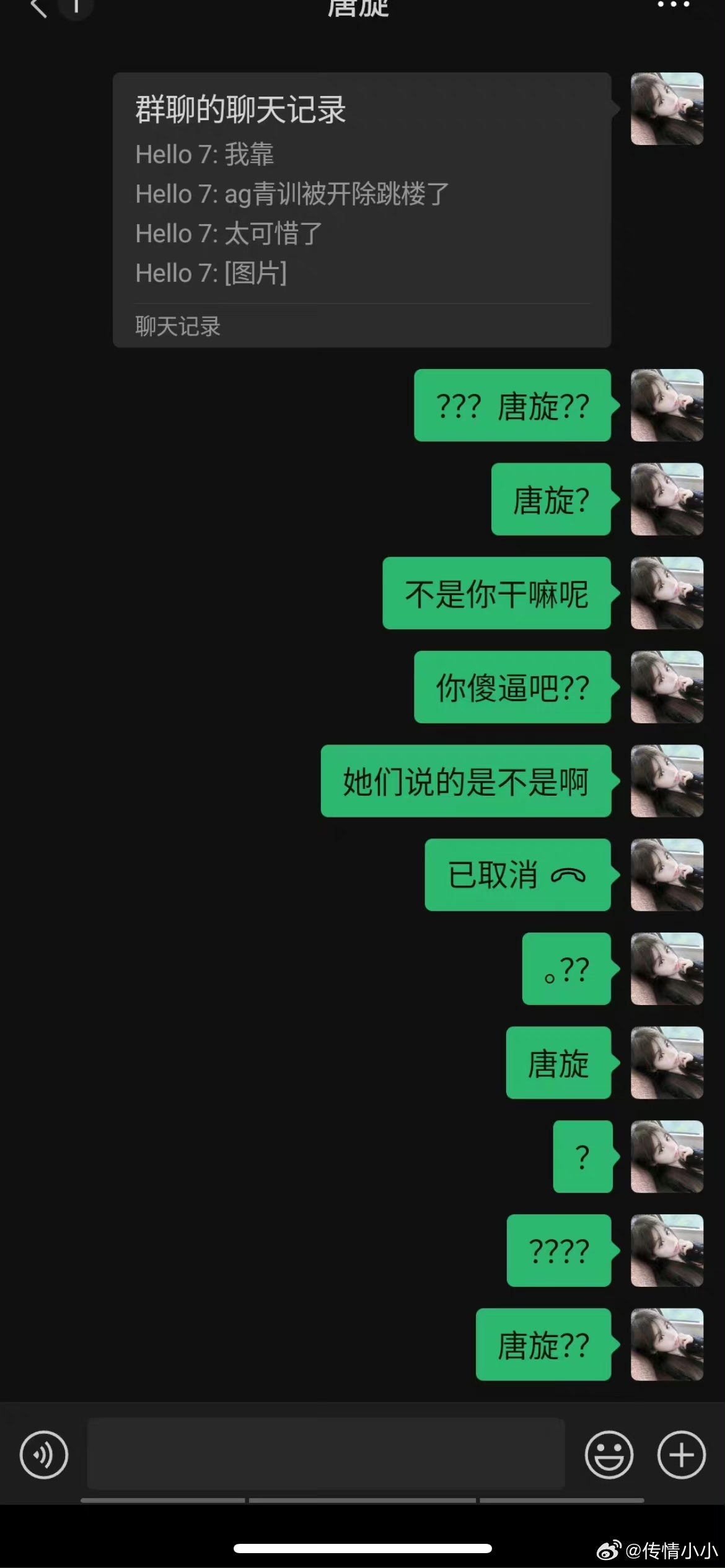Focus the message text field
This screenshot has height=1568, width=725.
[326, 1453]
